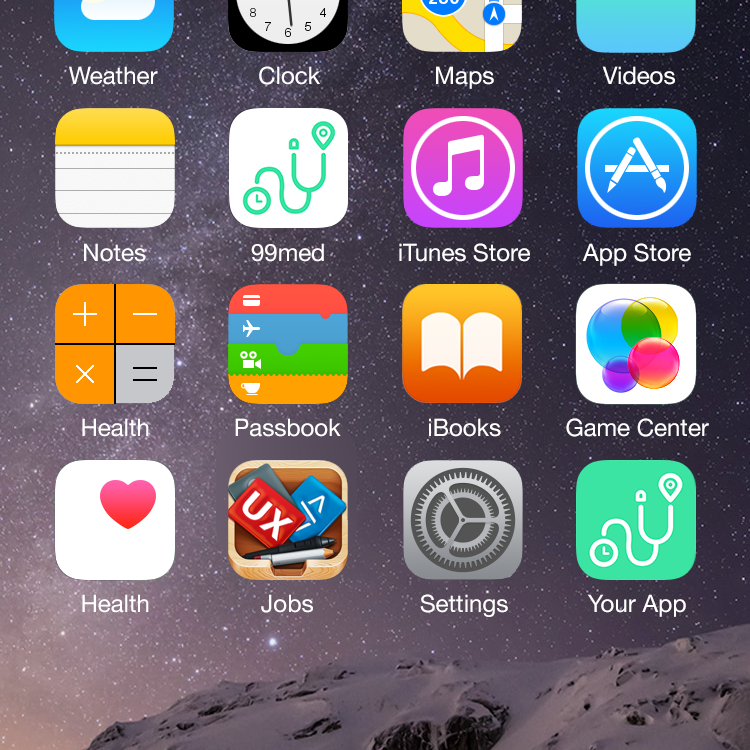Open the App Store
750x750 pixels.
(x=636, y=168)
